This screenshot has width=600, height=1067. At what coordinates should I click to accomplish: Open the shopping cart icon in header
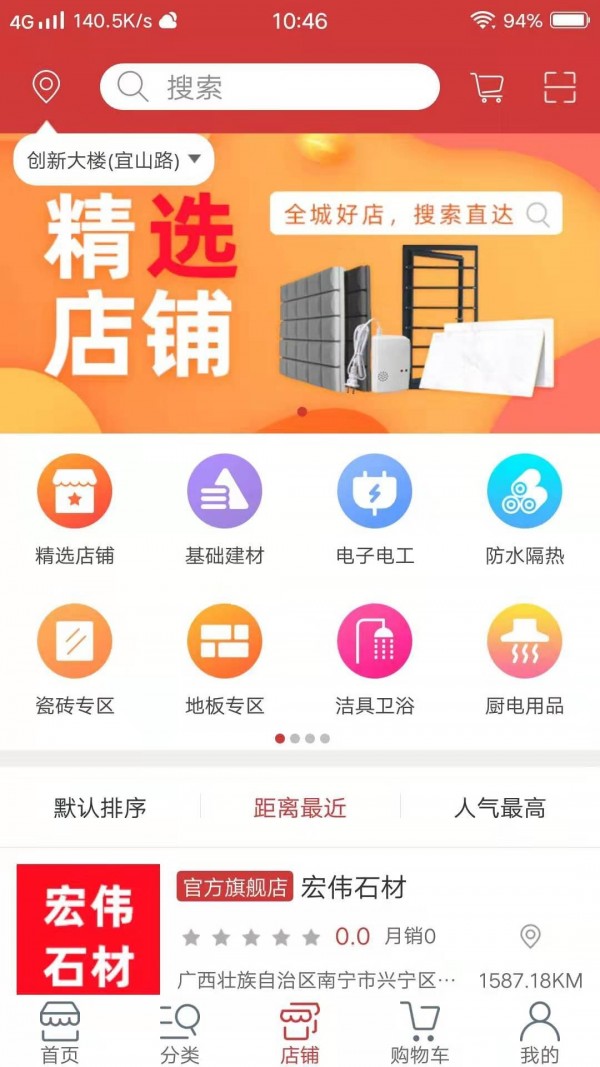pos(487,88)
